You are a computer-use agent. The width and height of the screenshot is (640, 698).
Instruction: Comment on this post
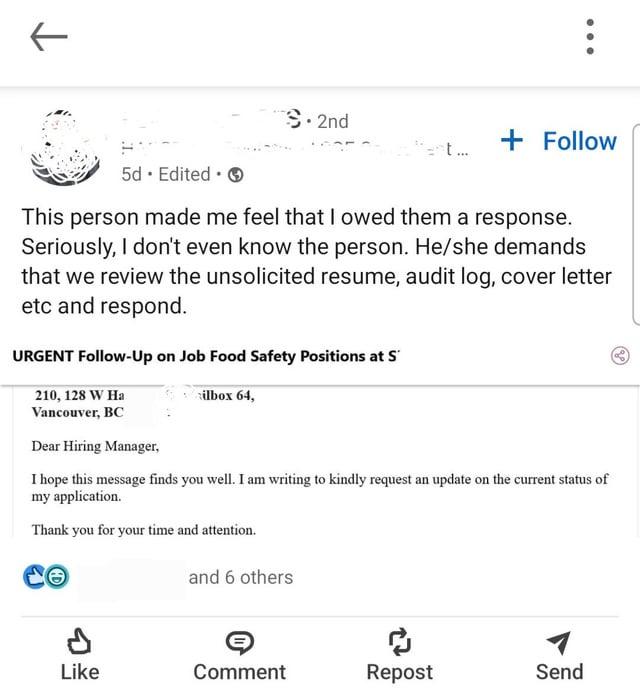point(239,655)
